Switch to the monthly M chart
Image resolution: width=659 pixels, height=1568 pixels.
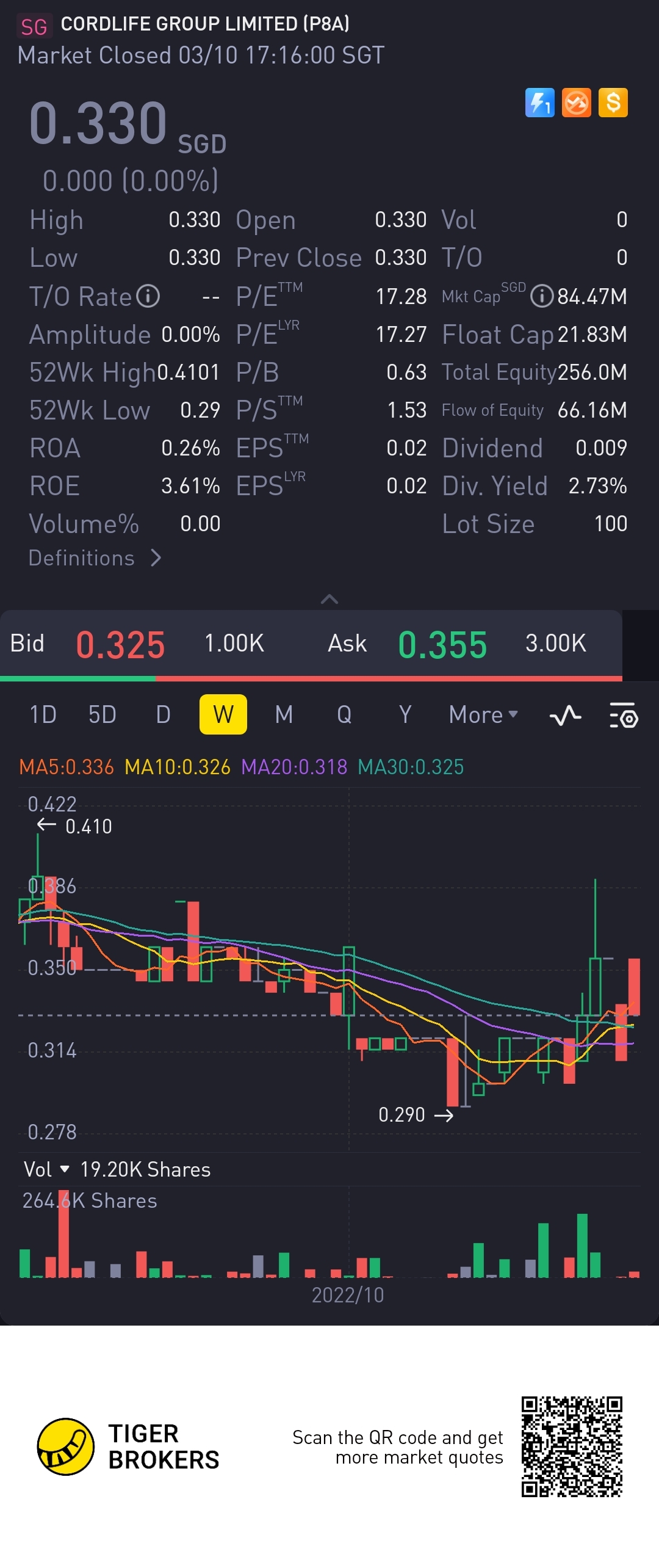point(284,714)
